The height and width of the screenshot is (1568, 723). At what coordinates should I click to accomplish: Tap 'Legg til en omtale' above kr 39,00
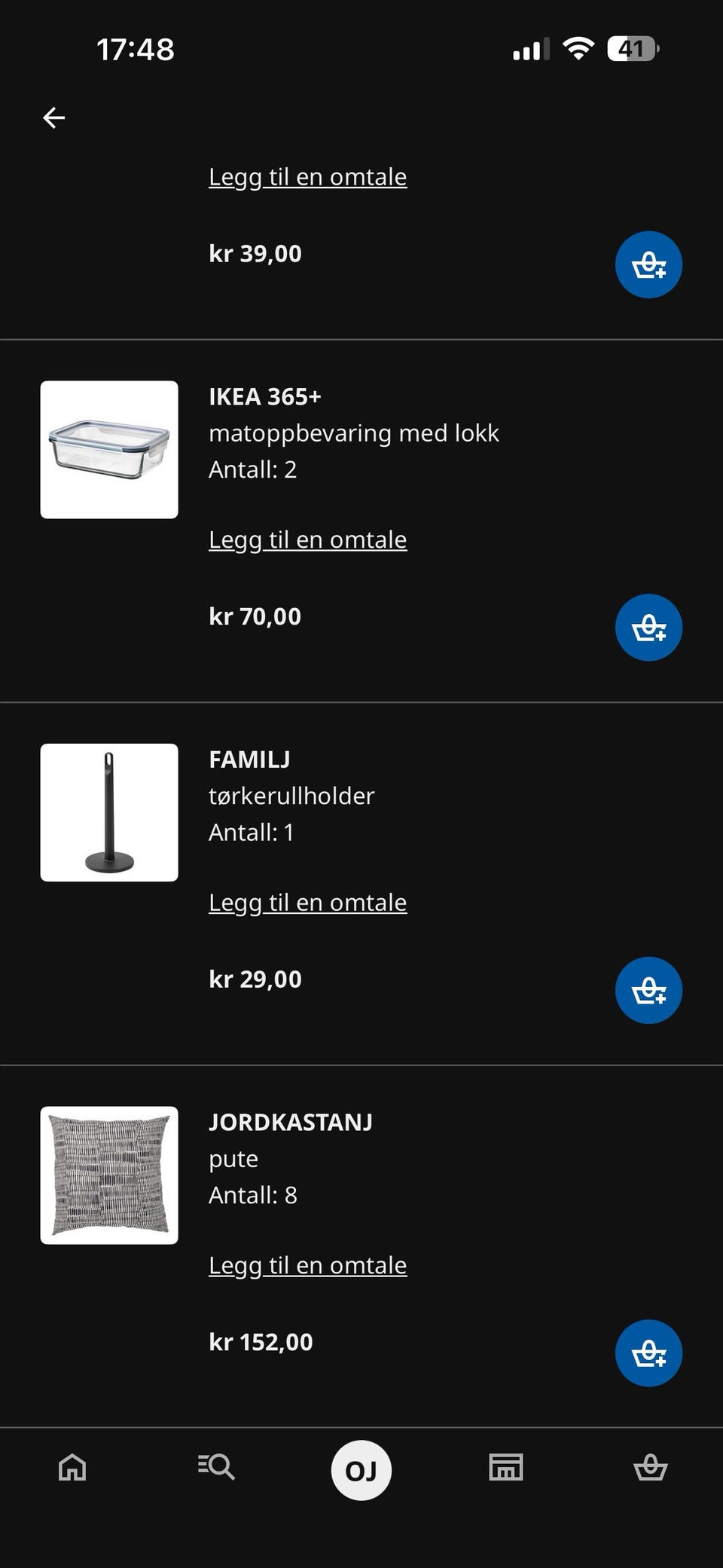[x=307, y=177]
